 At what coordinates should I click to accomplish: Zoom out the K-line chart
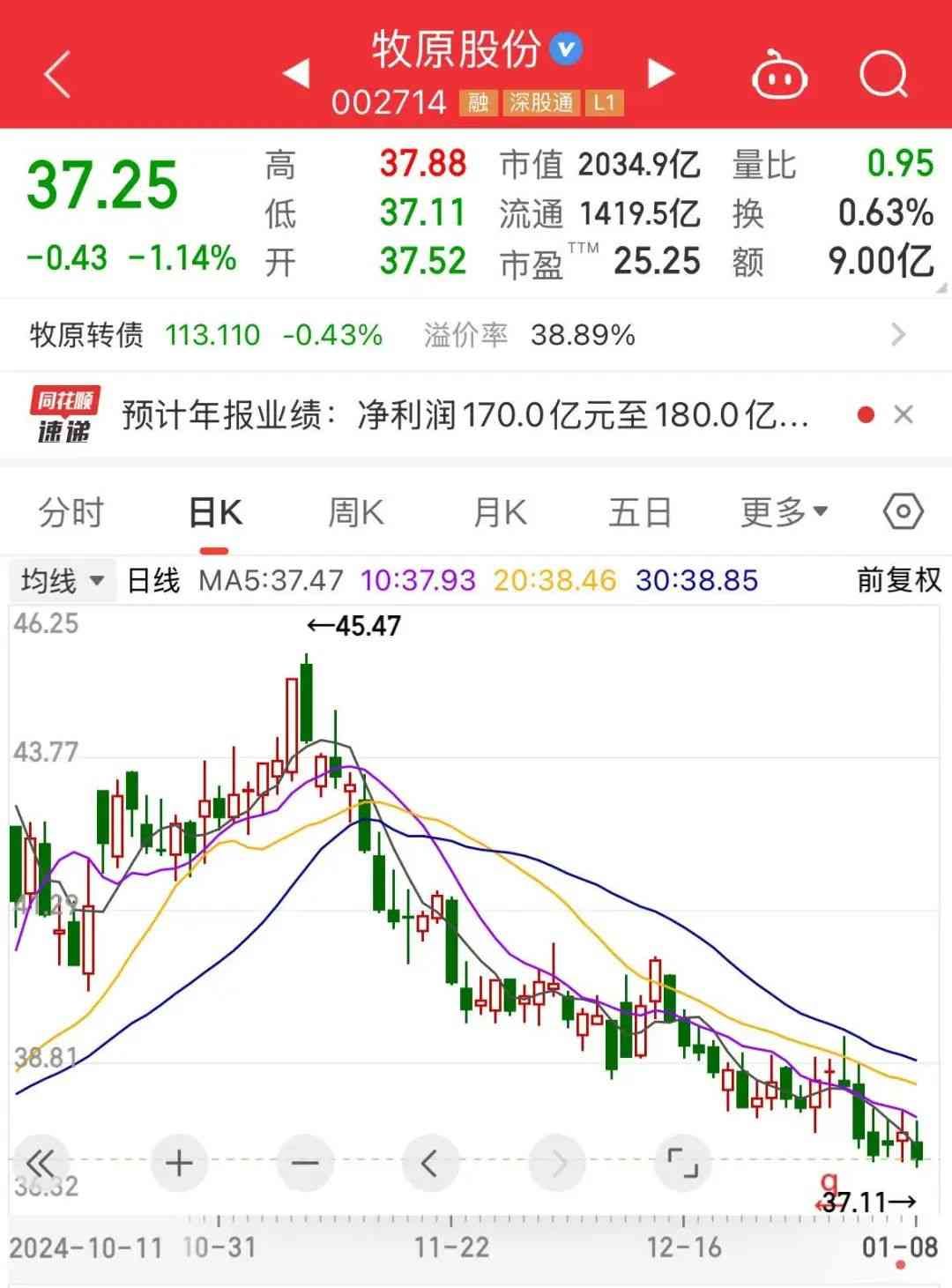click(x=305, y=1164)
